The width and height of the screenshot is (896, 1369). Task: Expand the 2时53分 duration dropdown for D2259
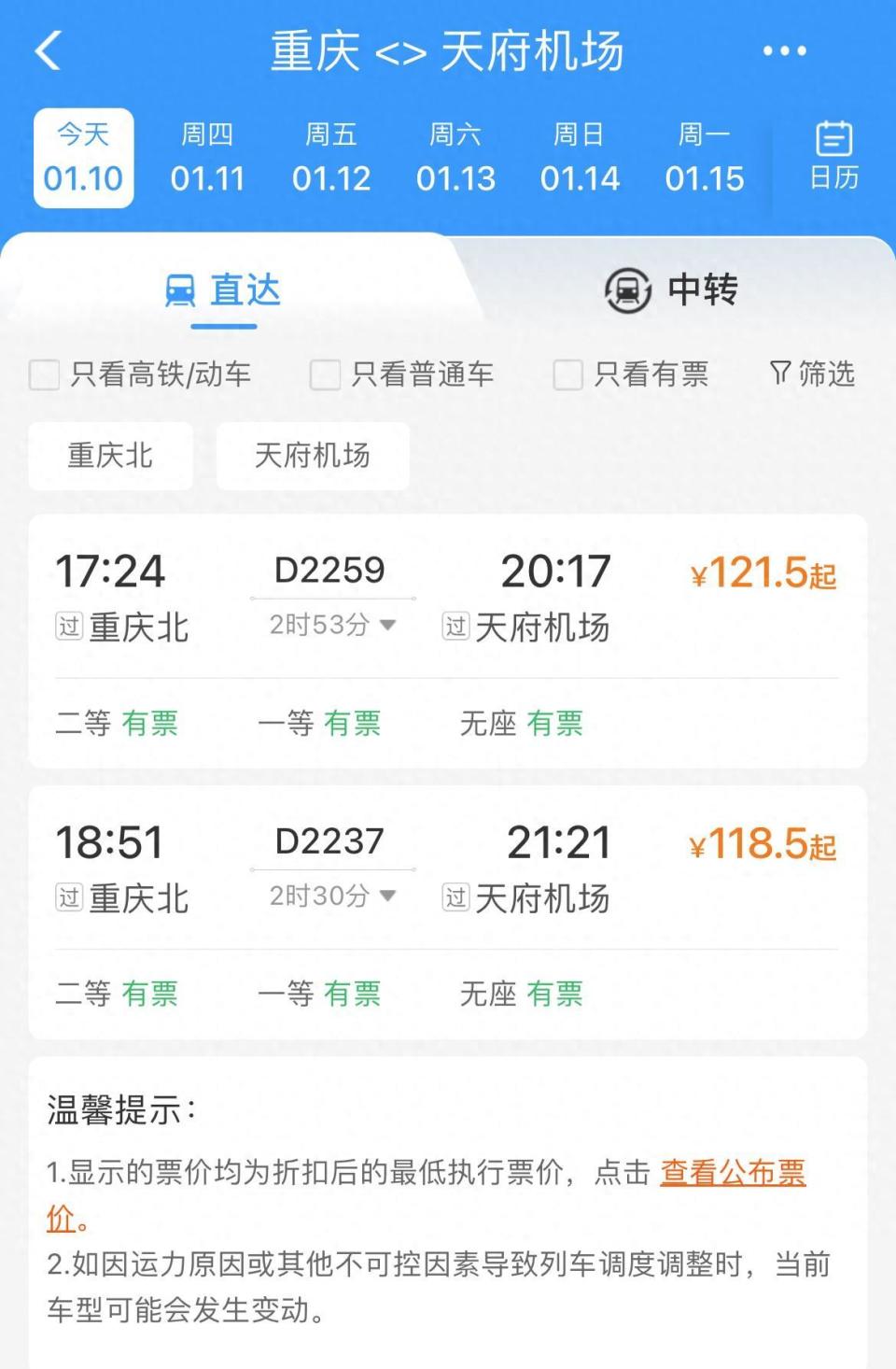tap(332, 623)
